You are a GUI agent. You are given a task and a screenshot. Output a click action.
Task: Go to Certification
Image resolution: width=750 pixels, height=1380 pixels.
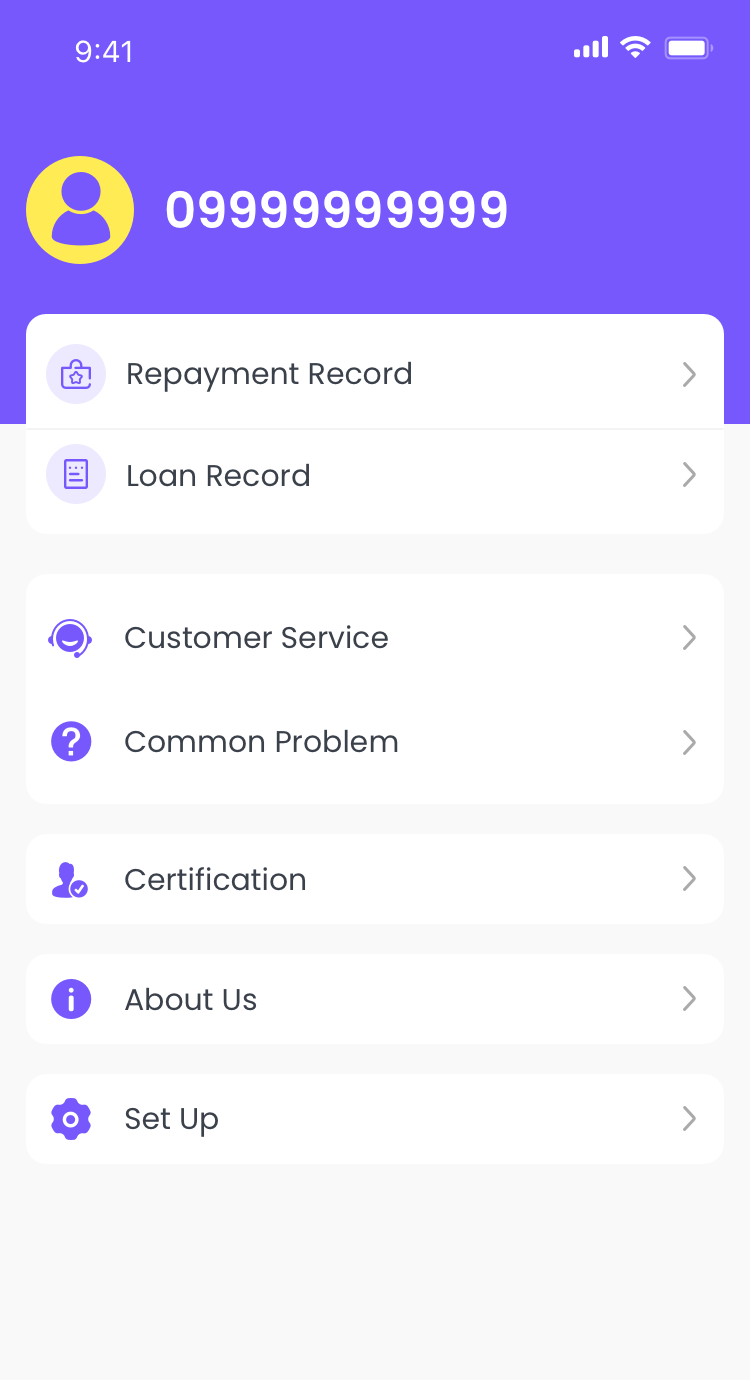(x=375, y=879)
